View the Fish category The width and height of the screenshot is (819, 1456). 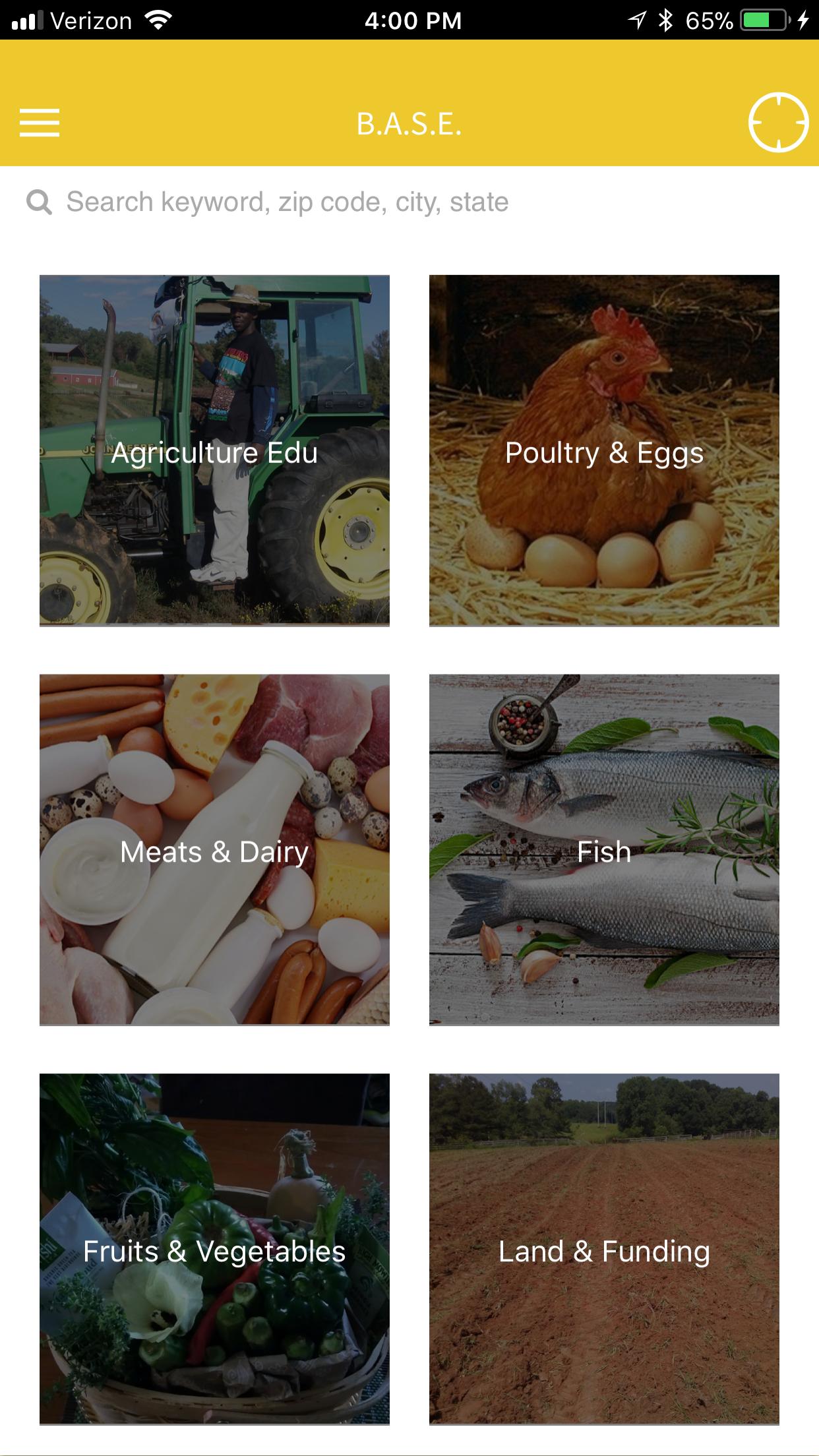[604, 849]
